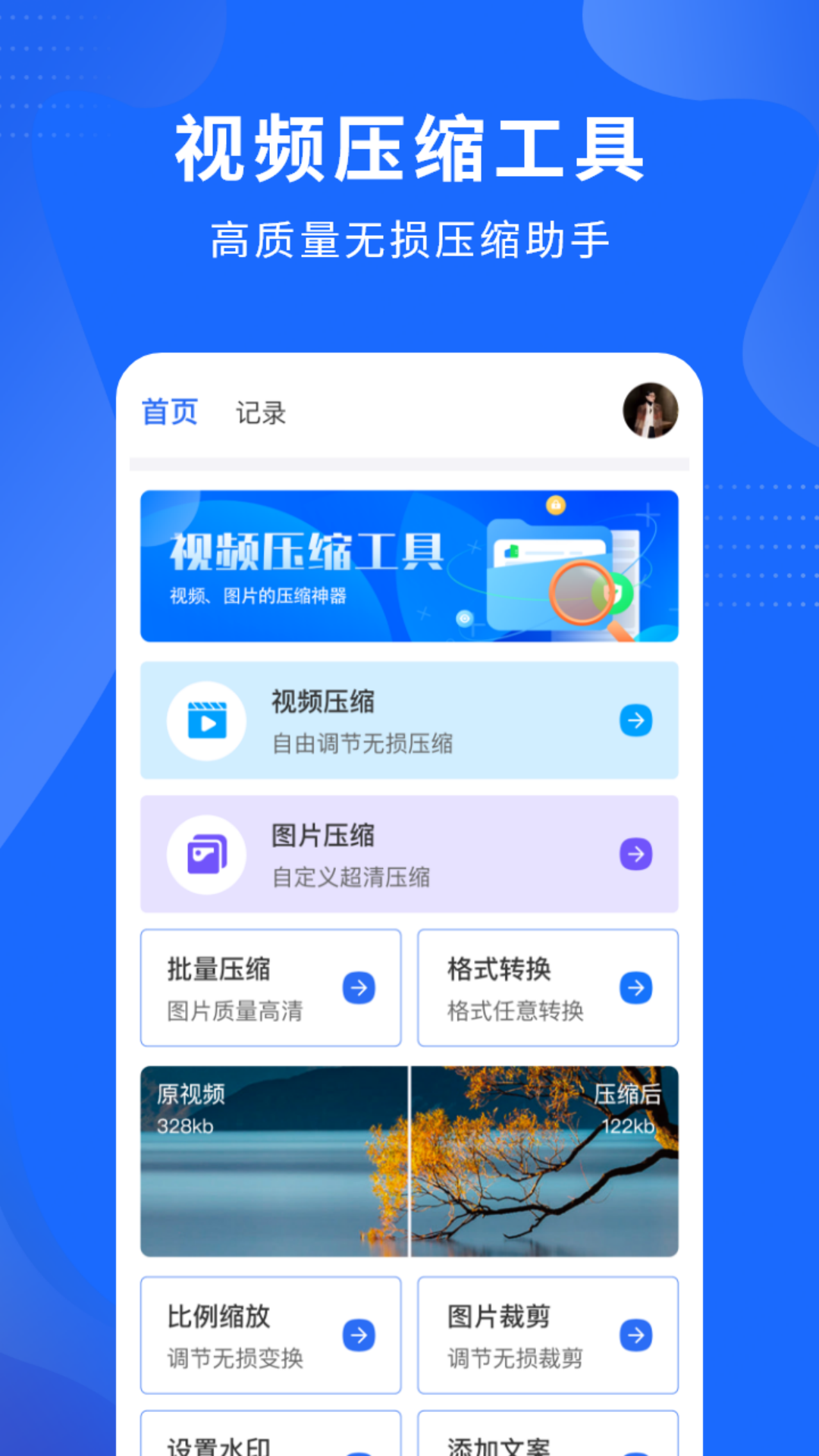Image resolution: width=819 pixels, height=1456 pixels.
Task: Switch to the 记录 tab
Action: [262, 411]
